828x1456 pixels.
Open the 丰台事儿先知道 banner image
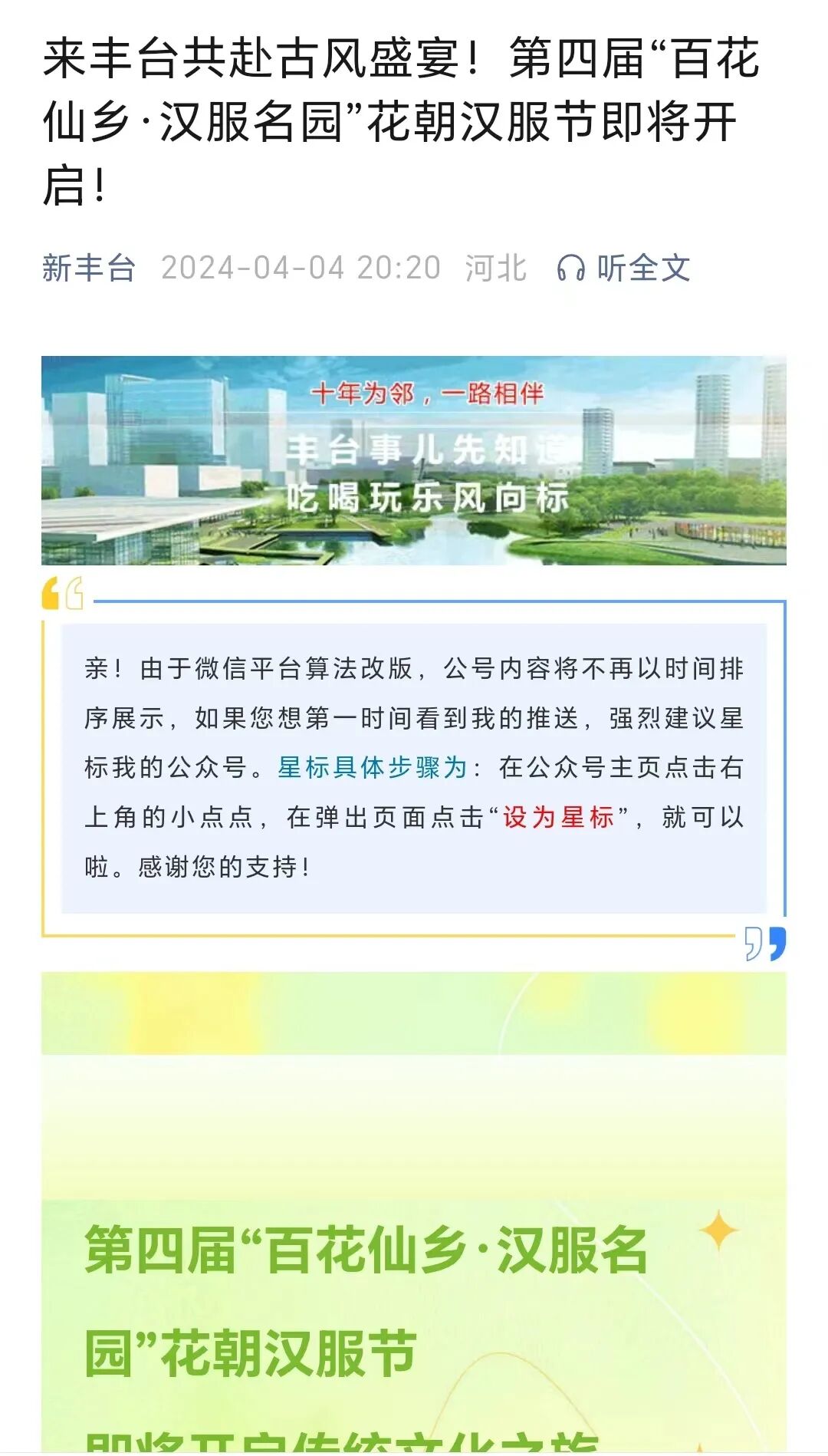pos(414,460)
